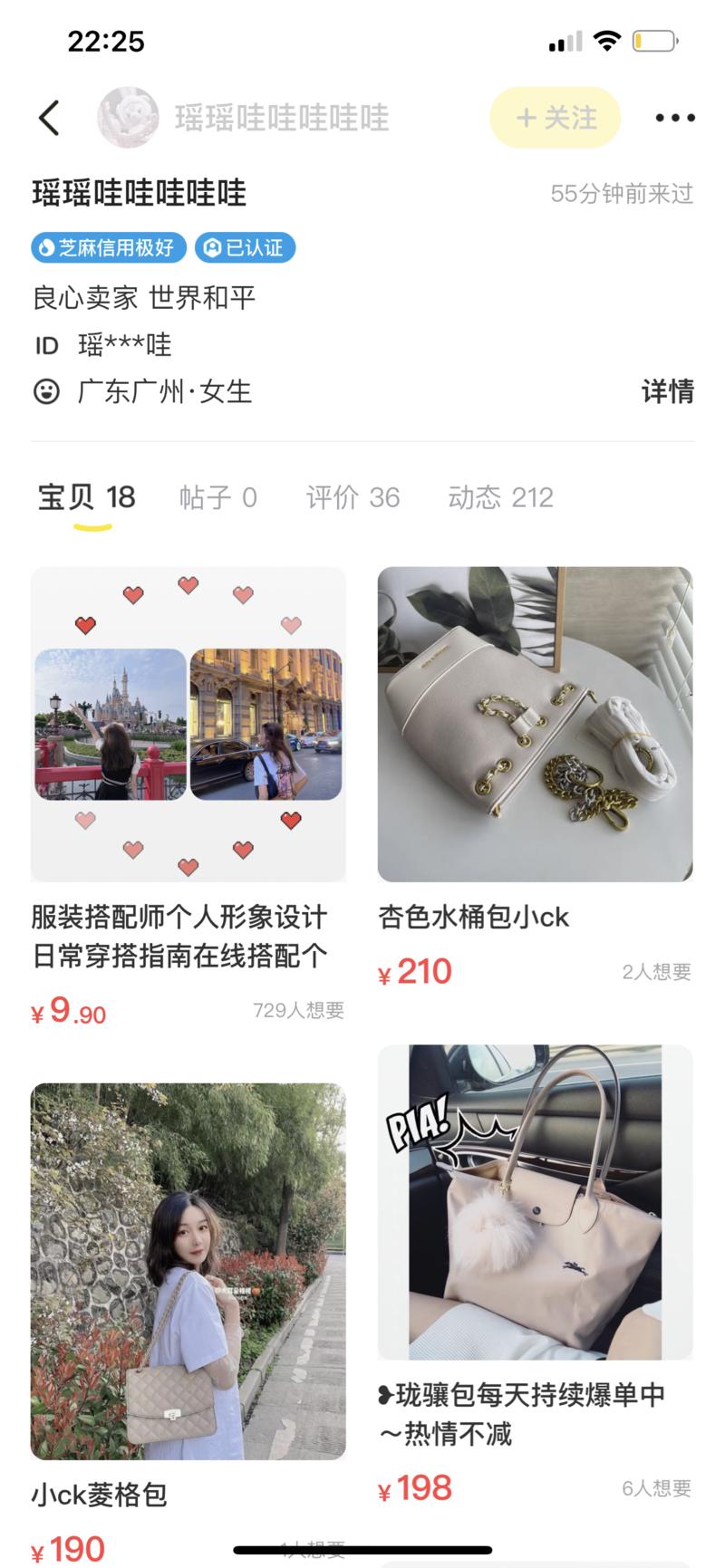This screenshot has width=725, height=1568.
Task: Tap the 已认证 verification badge
Action: [245, 247]
